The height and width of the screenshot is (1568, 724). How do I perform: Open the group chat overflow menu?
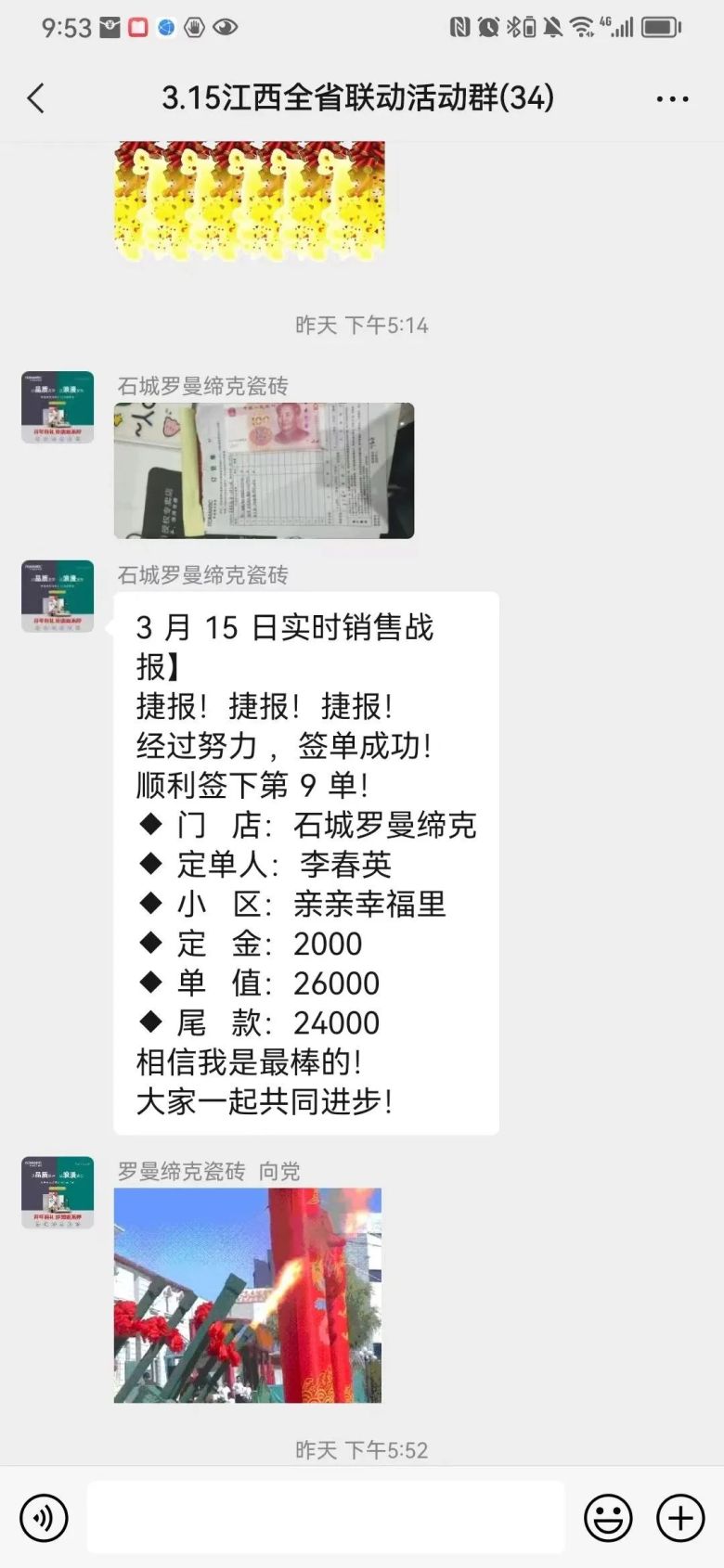pos(672,98)
